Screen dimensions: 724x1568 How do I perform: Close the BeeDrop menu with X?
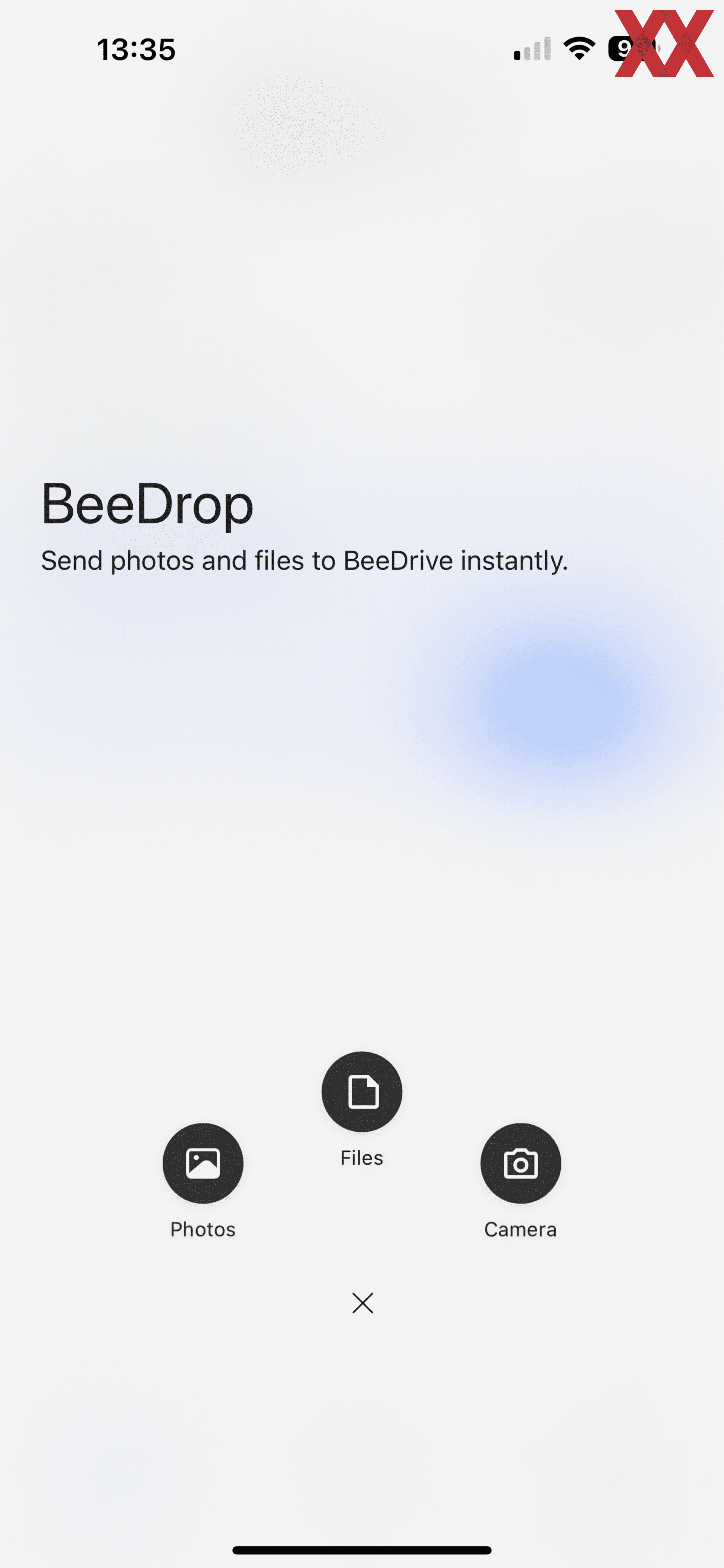click(x=362, y=1303)
